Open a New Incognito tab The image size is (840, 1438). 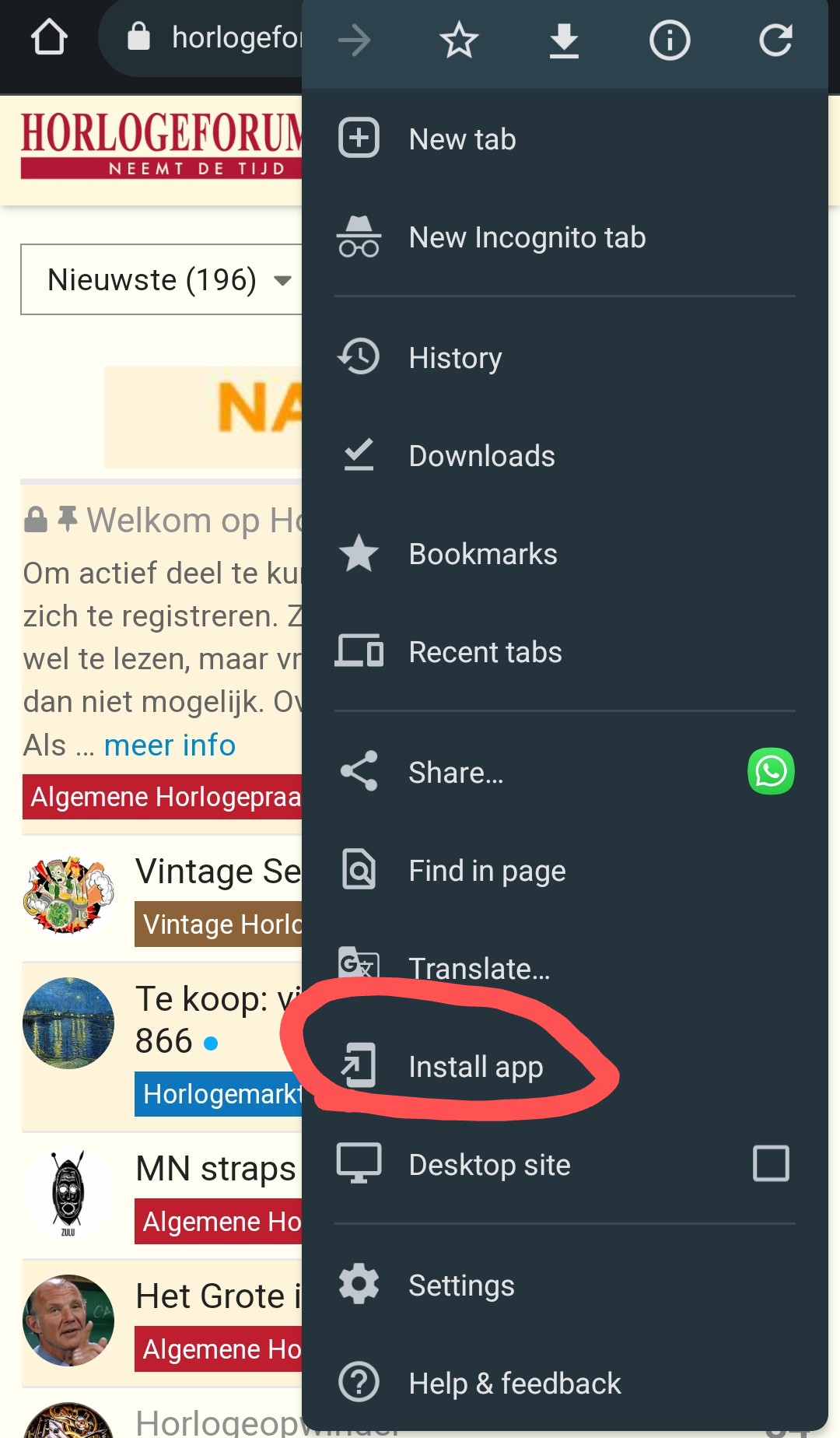click(565, 237)
